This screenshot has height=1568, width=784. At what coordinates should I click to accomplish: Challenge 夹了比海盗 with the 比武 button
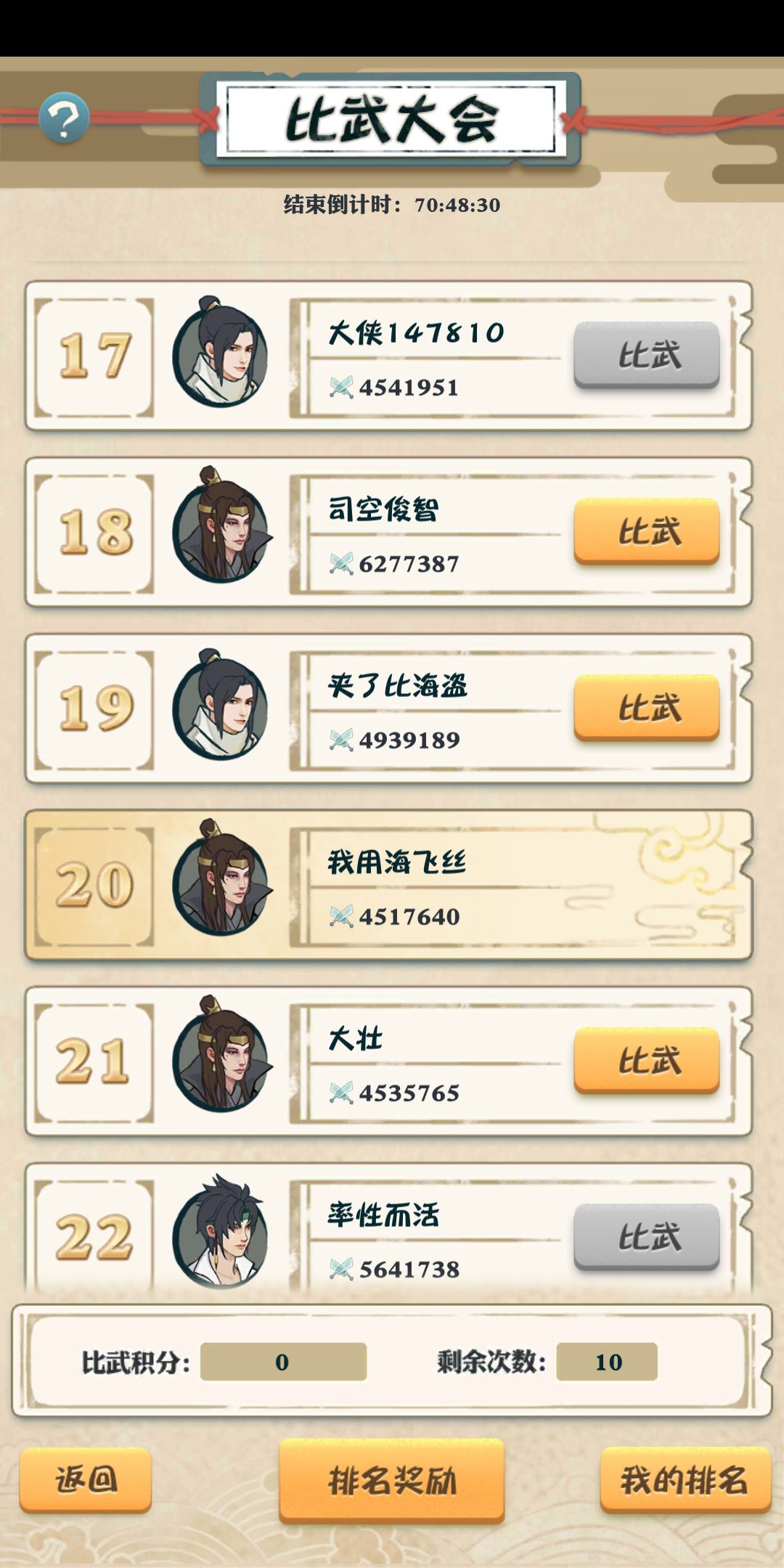point(646,708)
